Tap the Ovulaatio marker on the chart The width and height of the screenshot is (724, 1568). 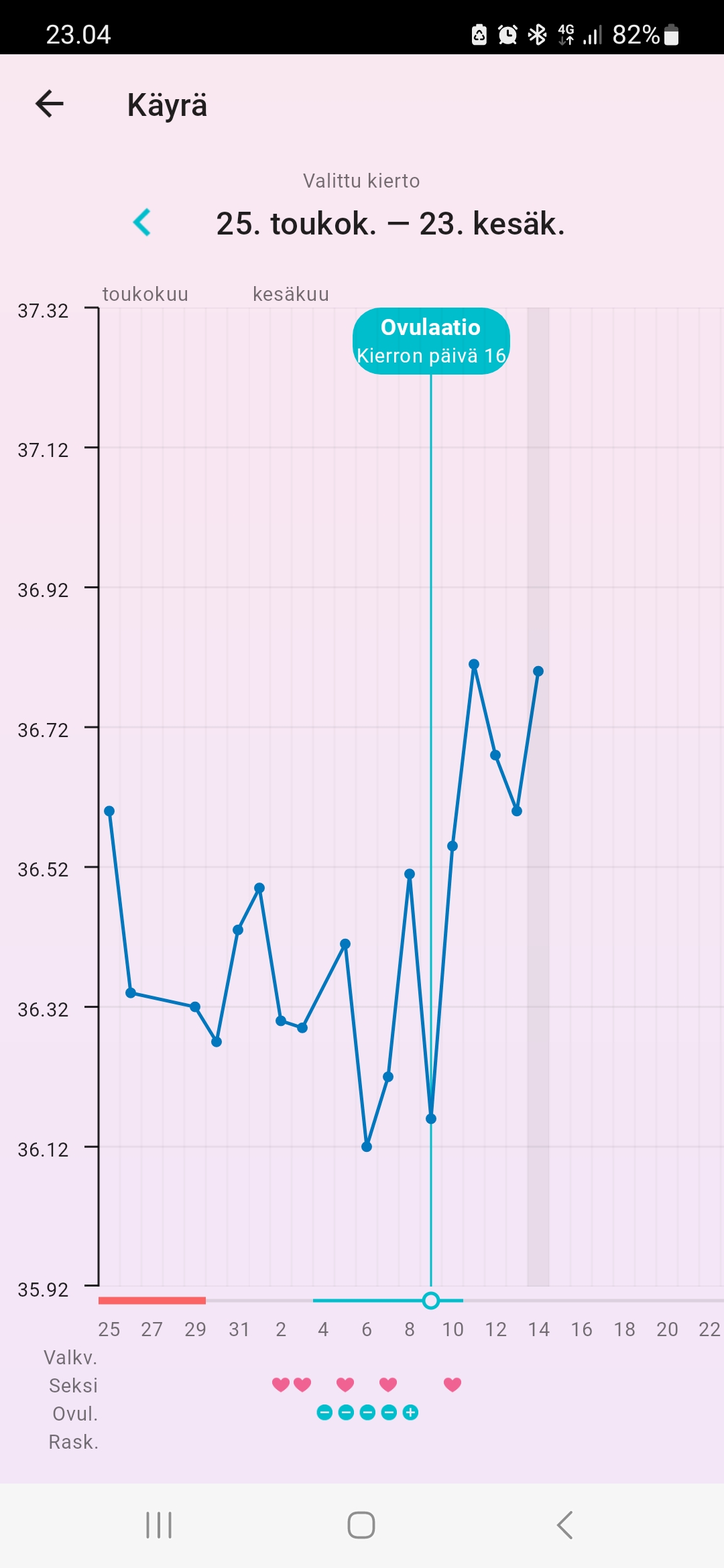(431, 341)
